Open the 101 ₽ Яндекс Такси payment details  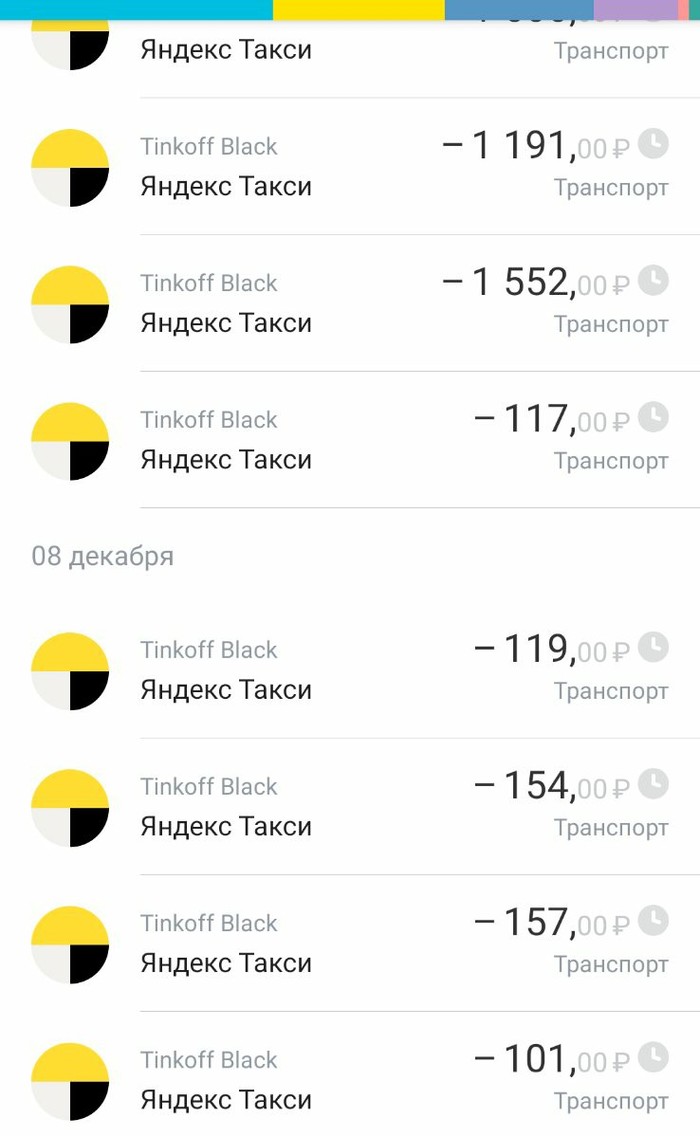[350, 1080]
